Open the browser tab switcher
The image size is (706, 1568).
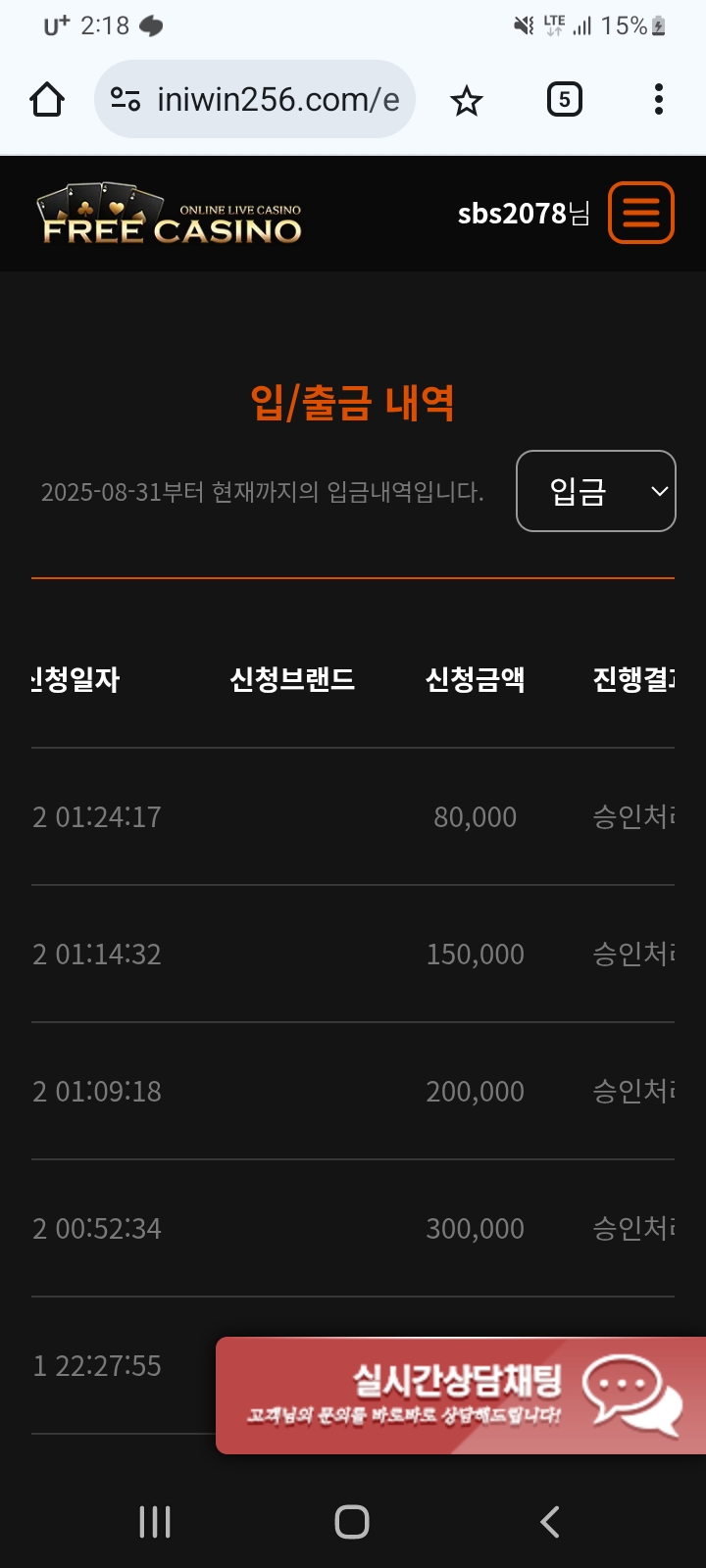564,100
